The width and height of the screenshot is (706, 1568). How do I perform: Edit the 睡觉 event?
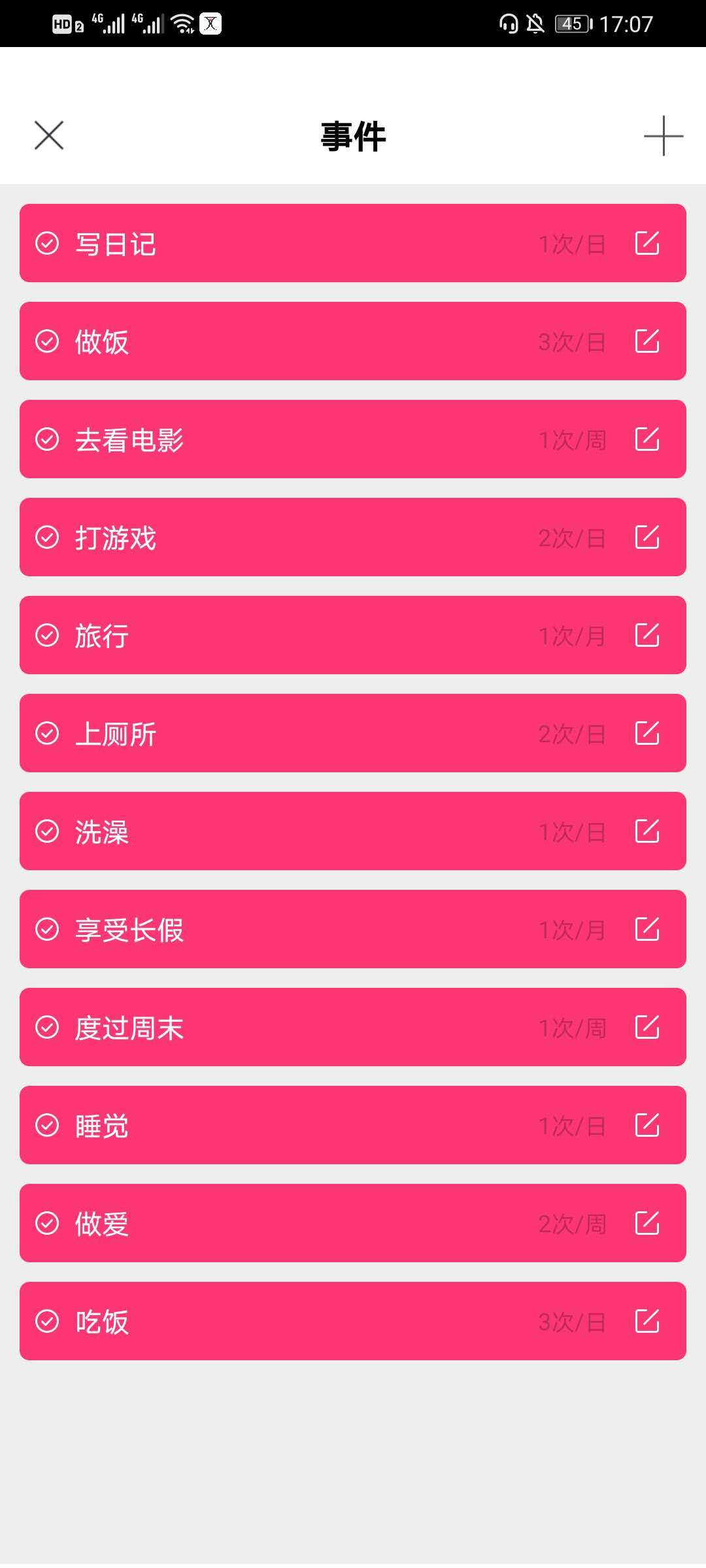coord(647,1125)
